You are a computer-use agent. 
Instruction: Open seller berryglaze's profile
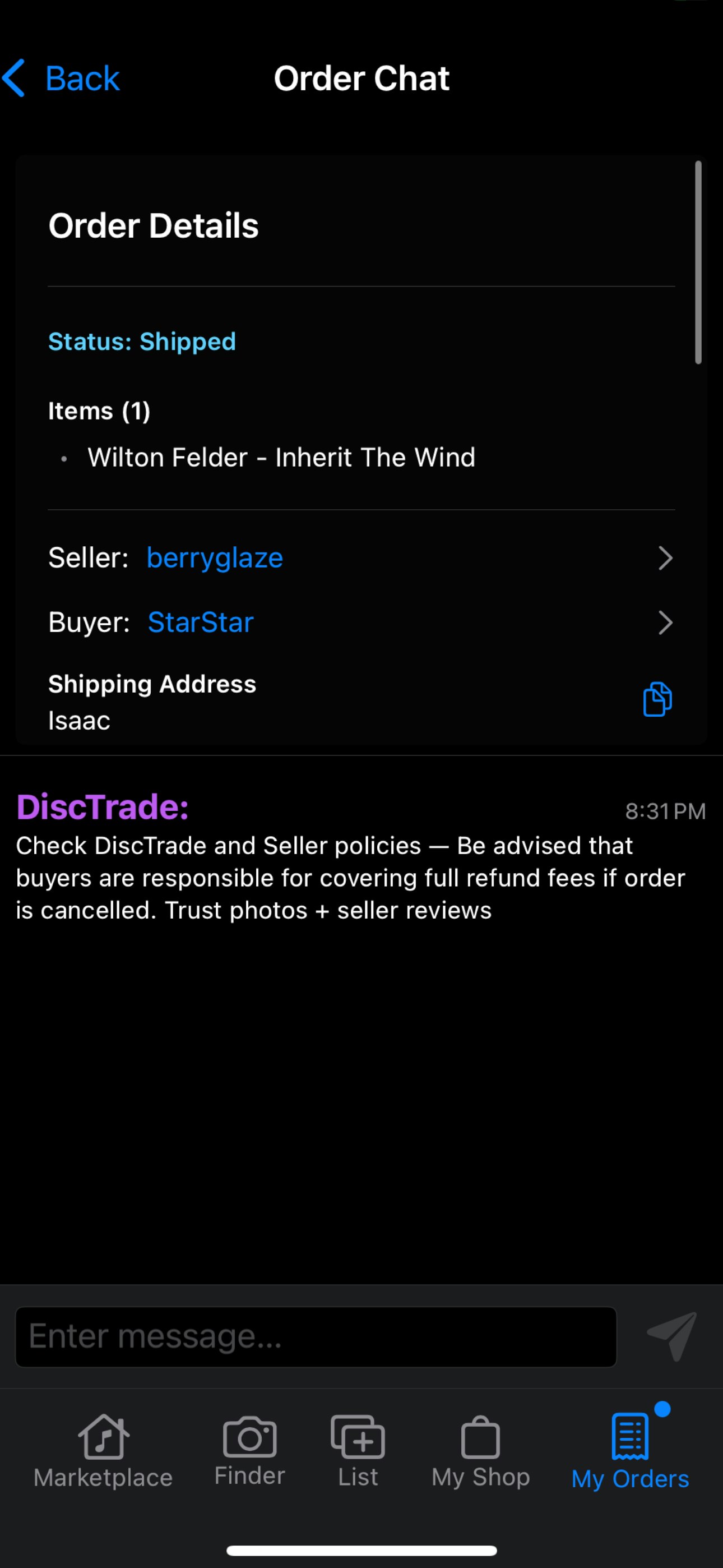215,557
